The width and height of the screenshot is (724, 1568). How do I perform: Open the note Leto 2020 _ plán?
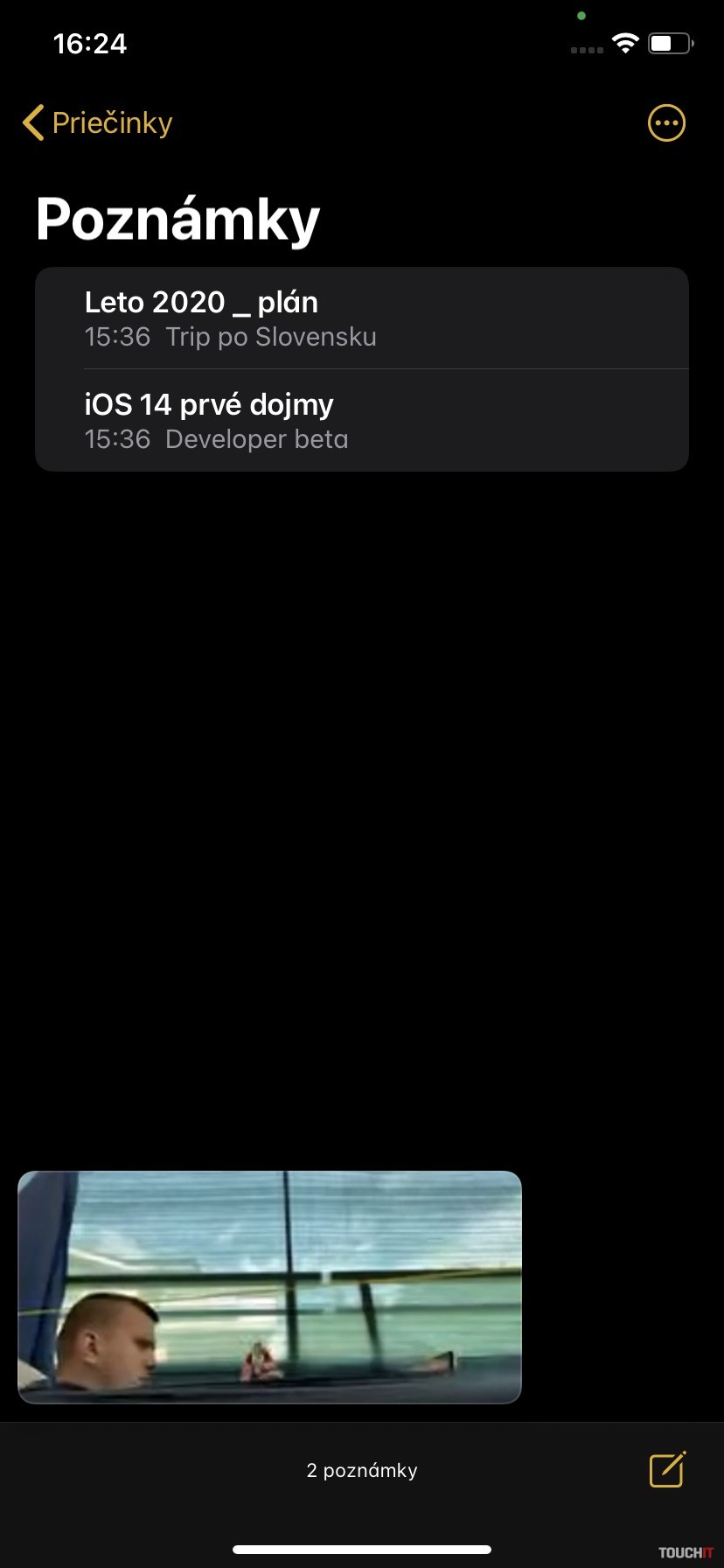(361, 318)
